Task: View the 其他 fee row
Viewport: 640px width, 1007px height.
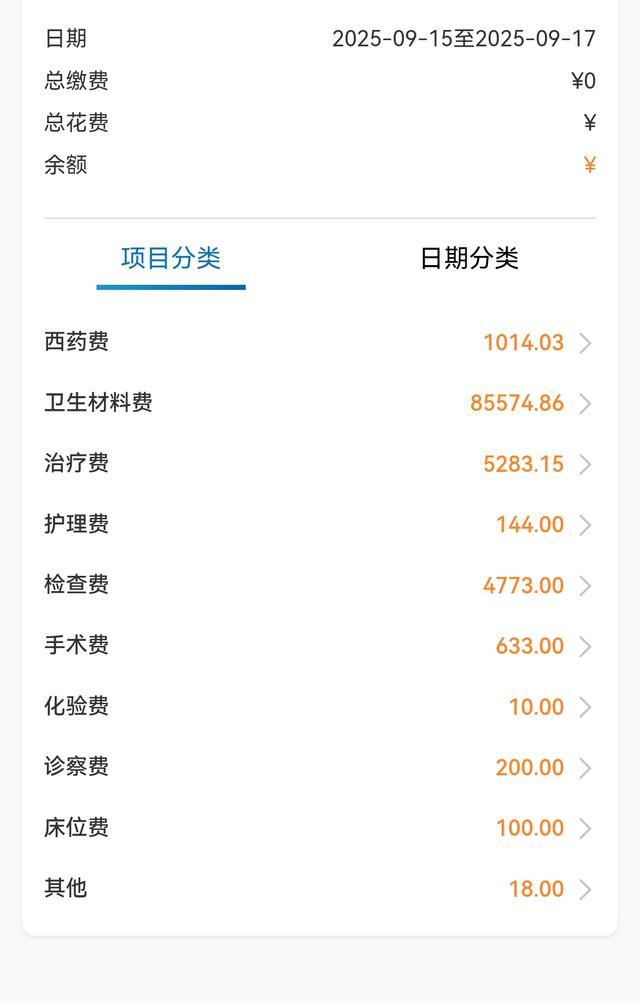Action: pos(320,888)
